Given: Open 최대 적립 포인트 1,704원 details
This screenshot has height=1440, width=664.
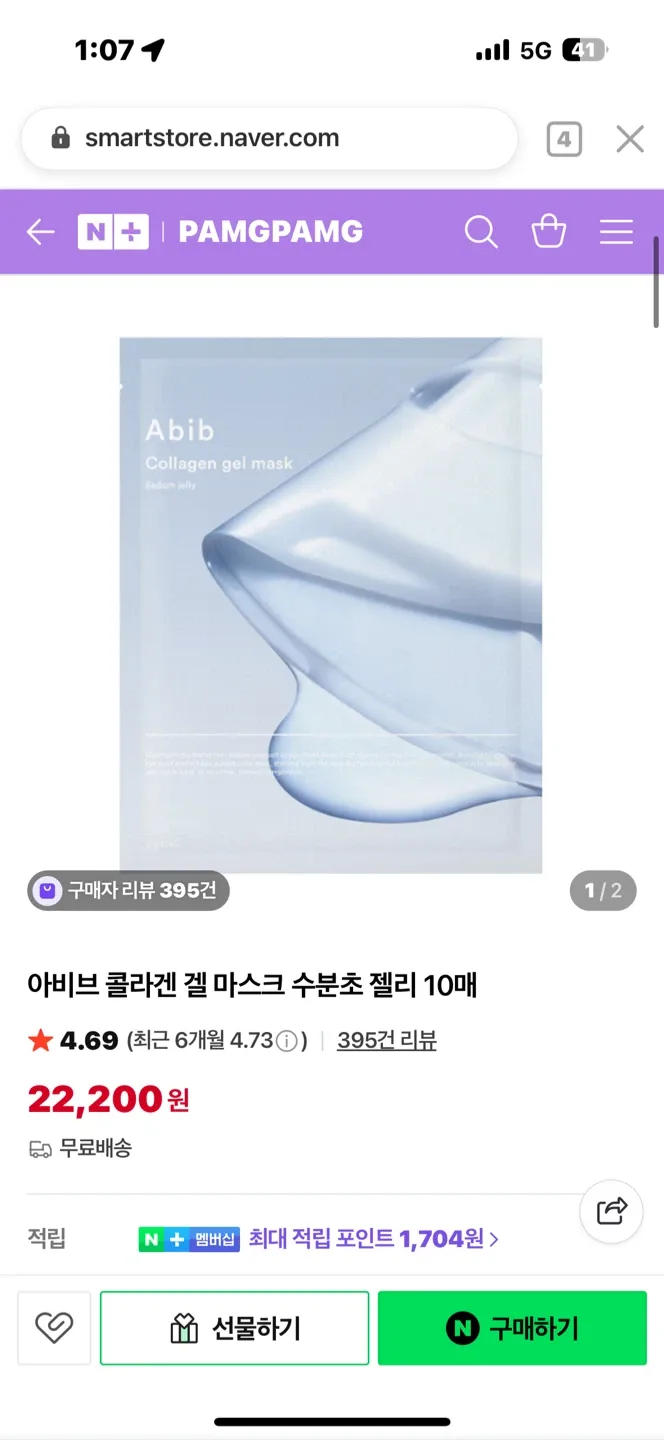Looking at the screenshot, I should point(373,1239).
